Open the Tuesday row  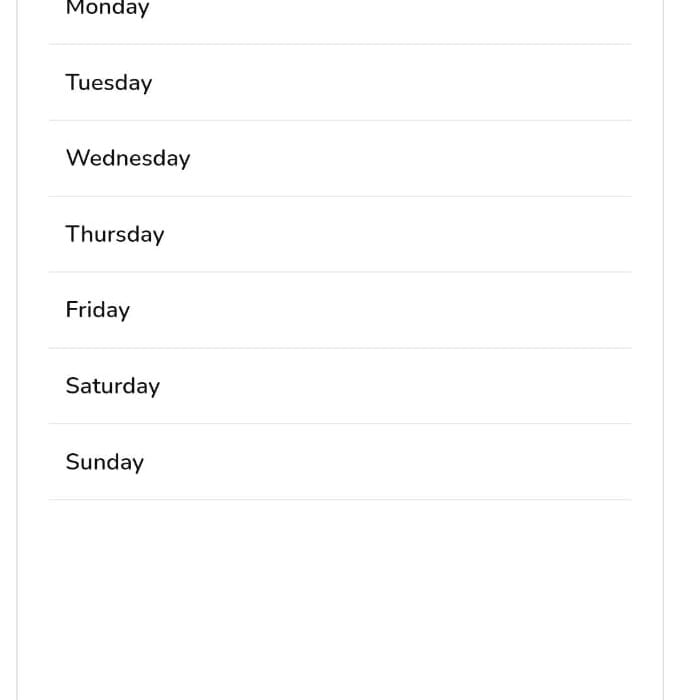[109, 83]
